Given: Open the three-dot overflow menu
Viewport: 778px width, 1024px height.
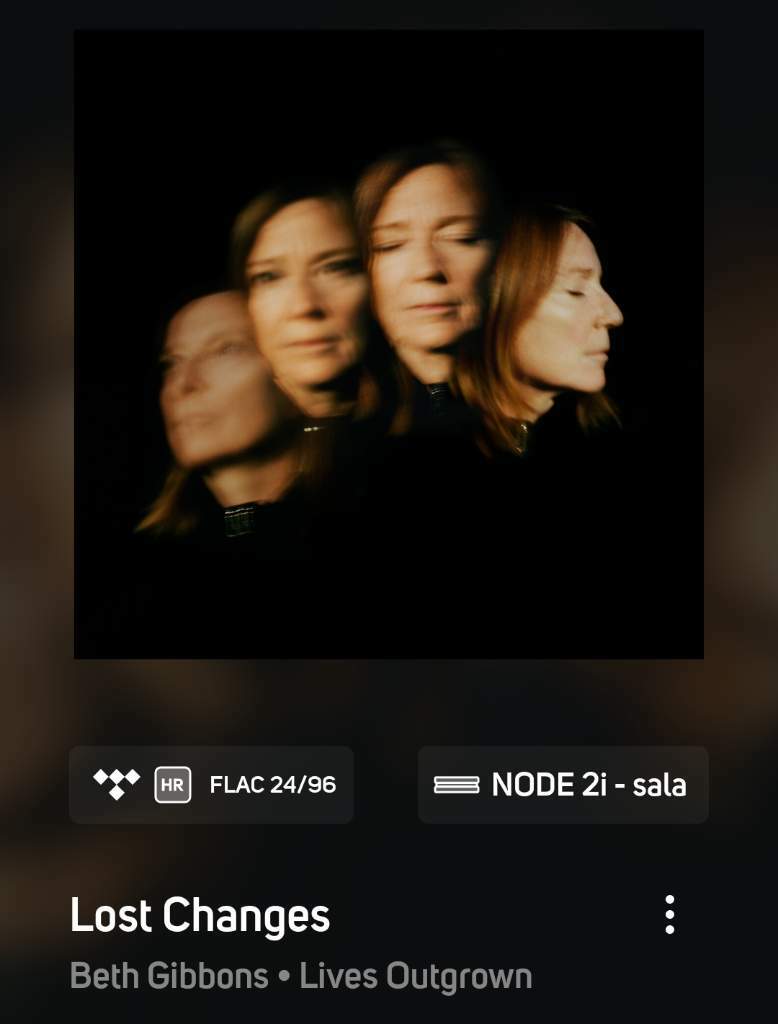Looking at the screenshot, I should pyautogui.click(x=669, y=914).
